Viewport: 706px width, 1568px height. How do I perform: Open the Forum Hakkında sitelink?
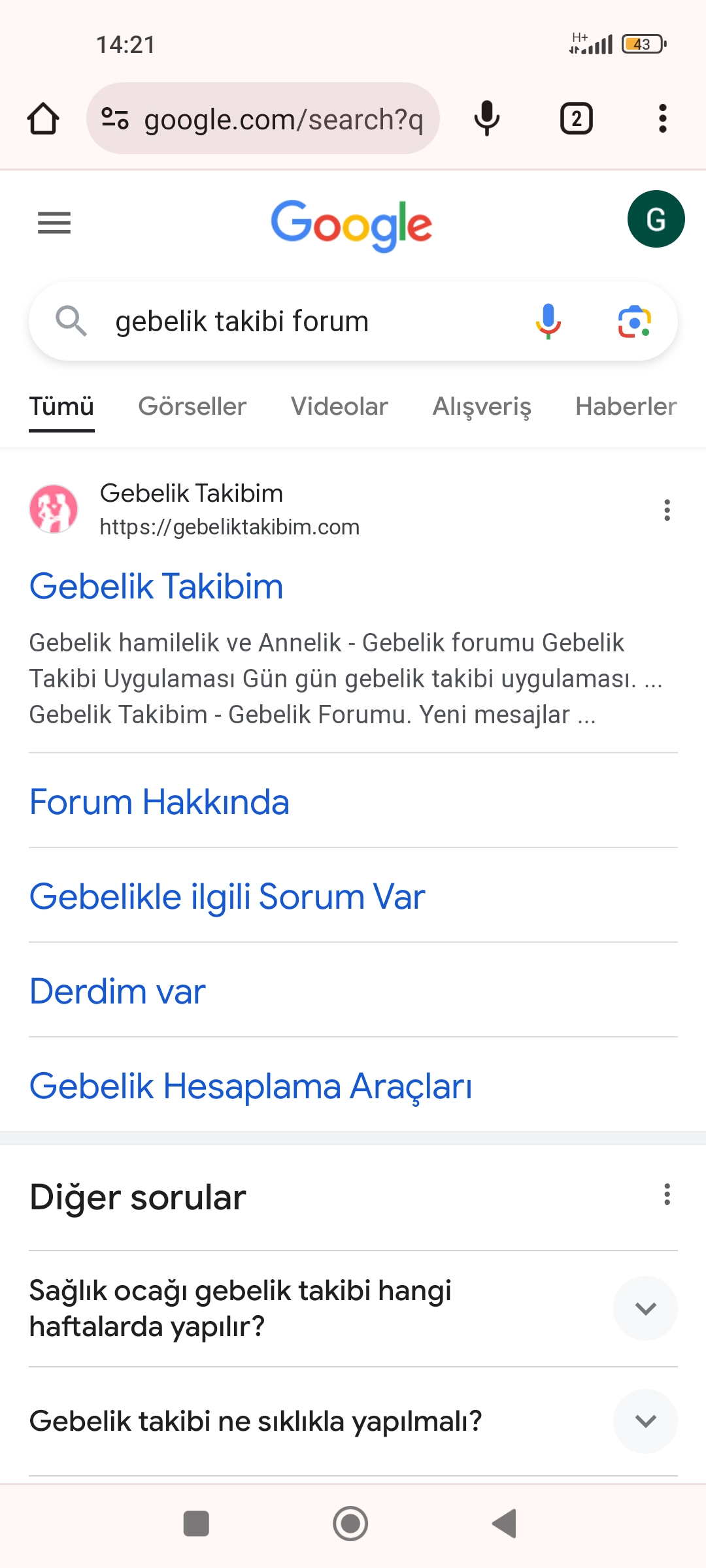click(159, 802)
